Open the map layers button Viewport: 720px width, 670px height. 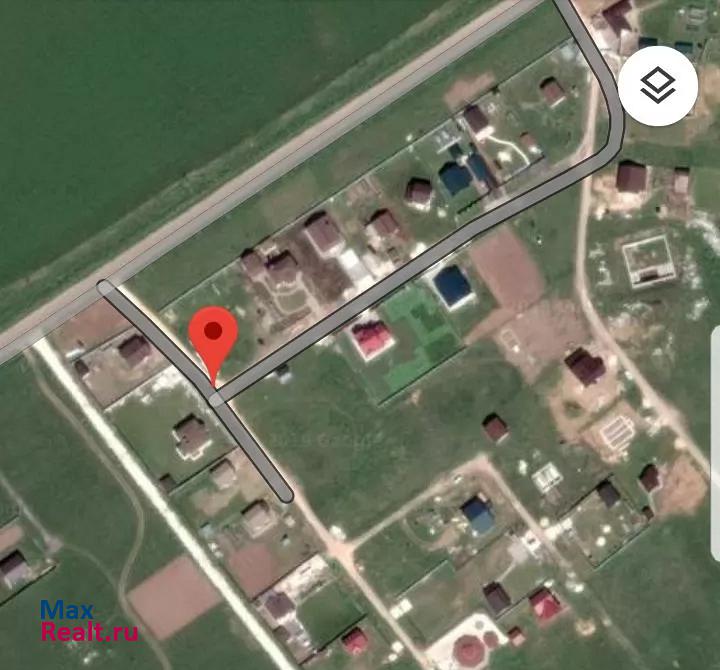(x=658, y=89)
